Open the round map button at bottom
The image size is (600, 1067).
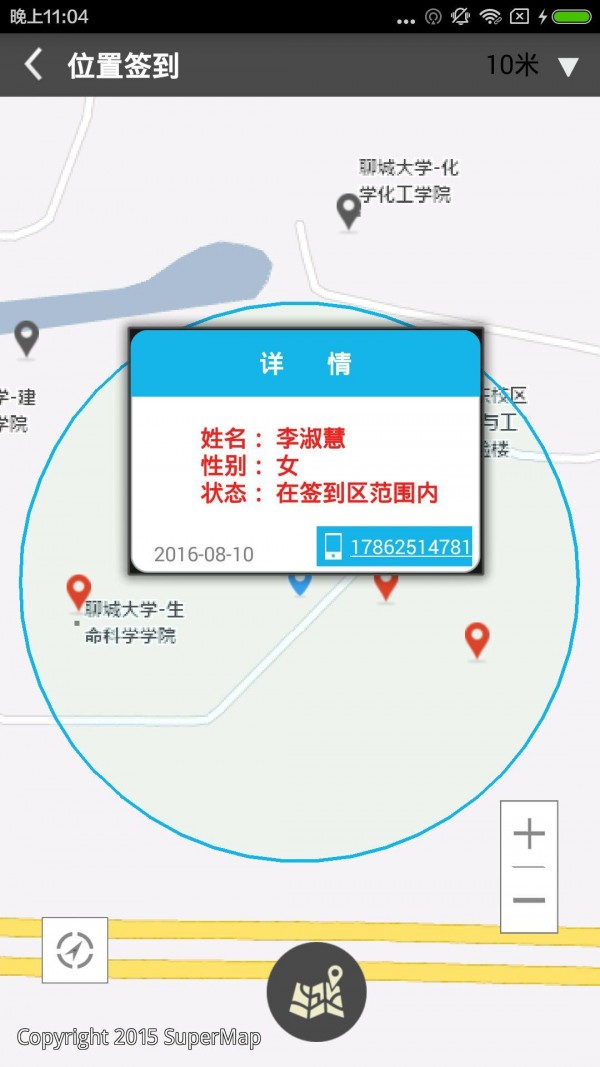pyautogui.click(x=316, y=992)
